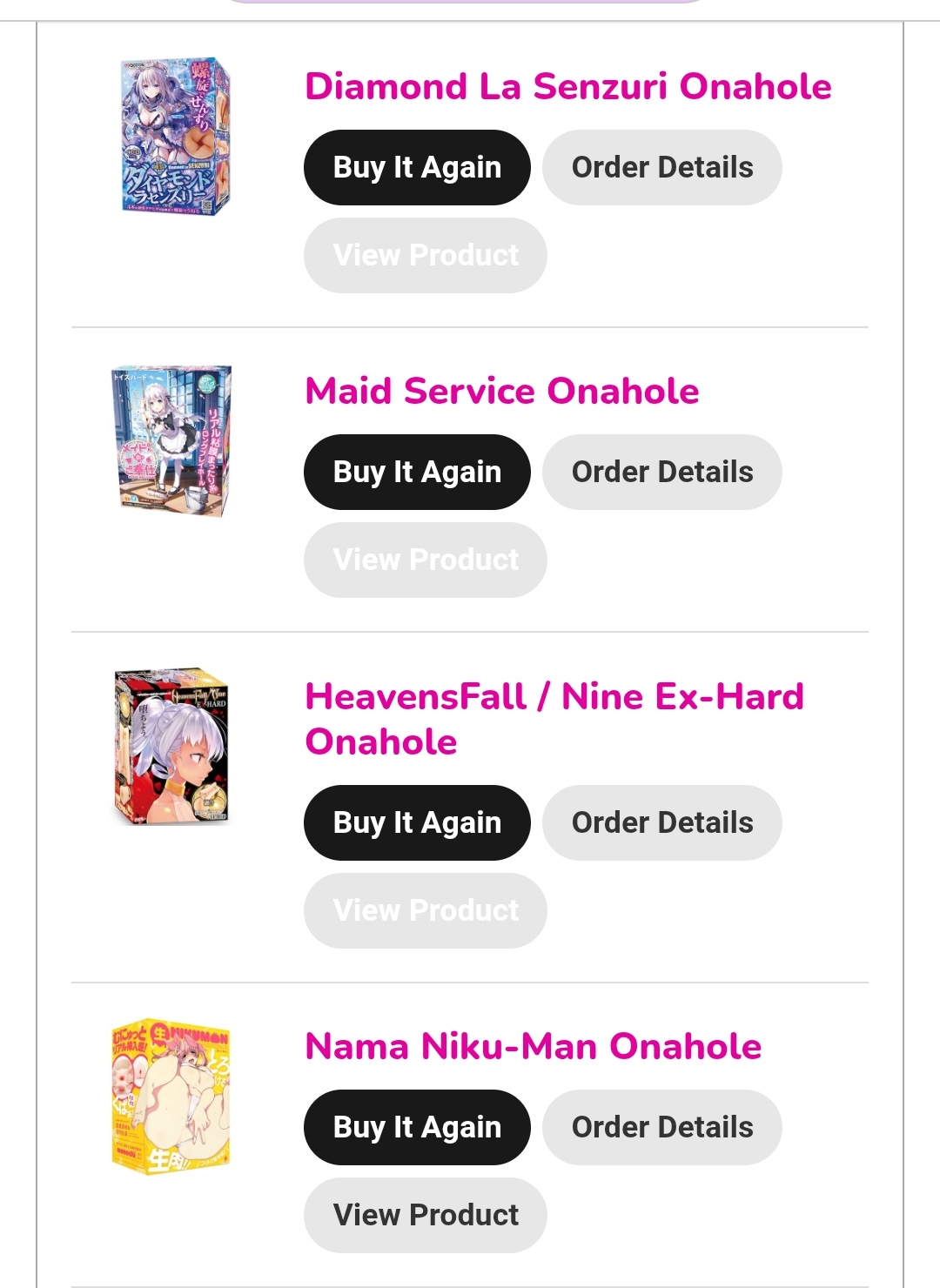The height and width of the screenshot is (1288, 940).
Task: Show Order Details for Nama Niku-Man
Action: coord(661,1127)
